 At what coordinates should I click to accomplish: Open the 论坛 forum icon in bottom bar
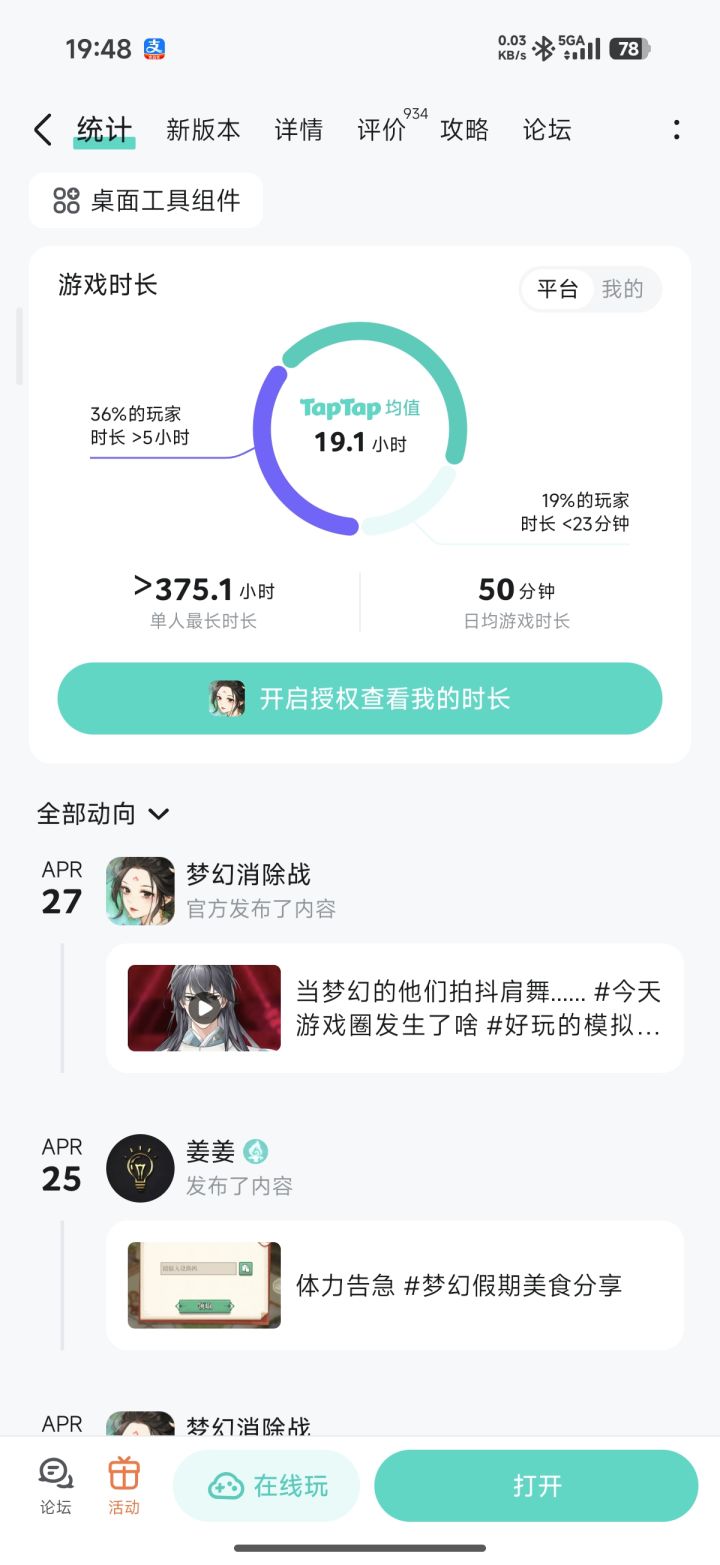pyautogui.click(x=55, y=1485)
